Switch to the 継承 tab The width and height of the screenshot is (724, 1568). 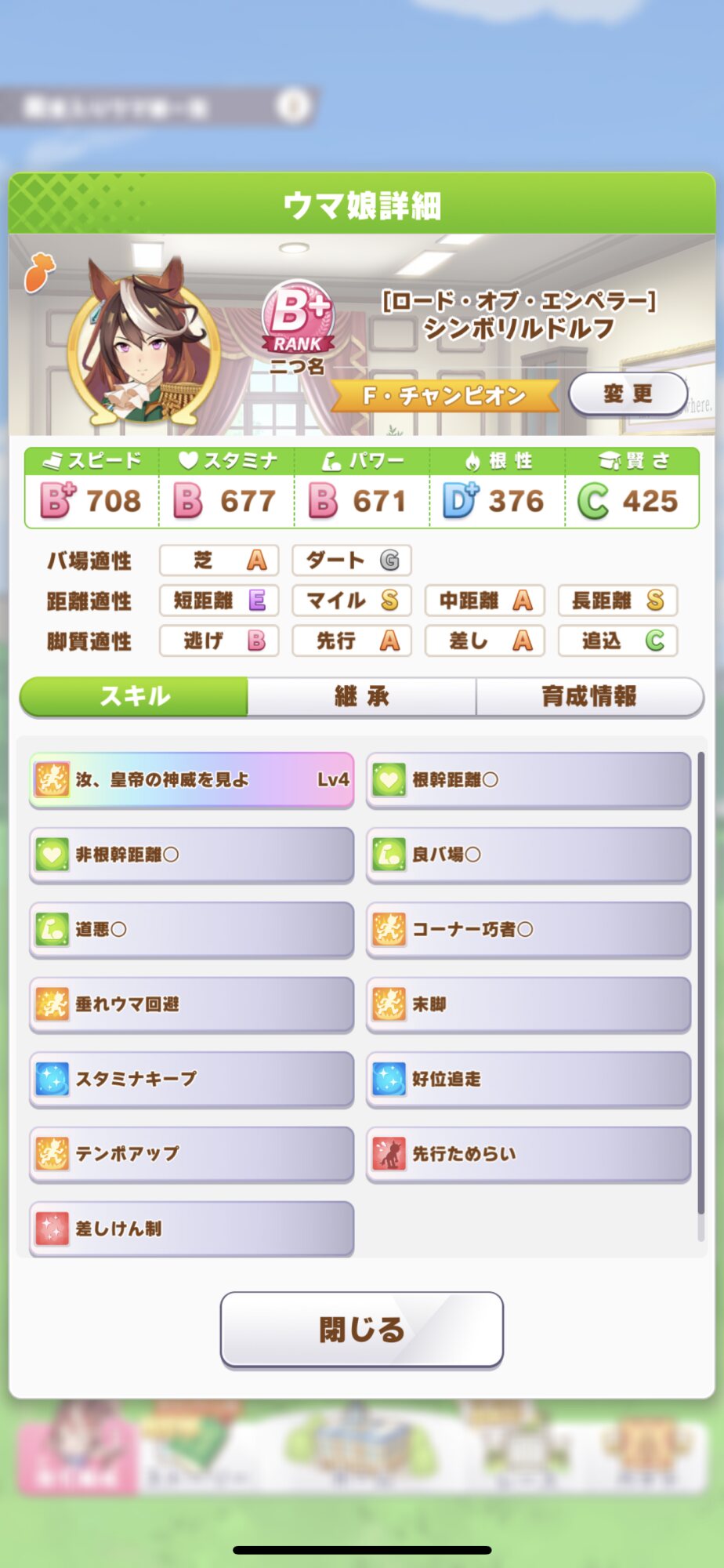point(361,696)
